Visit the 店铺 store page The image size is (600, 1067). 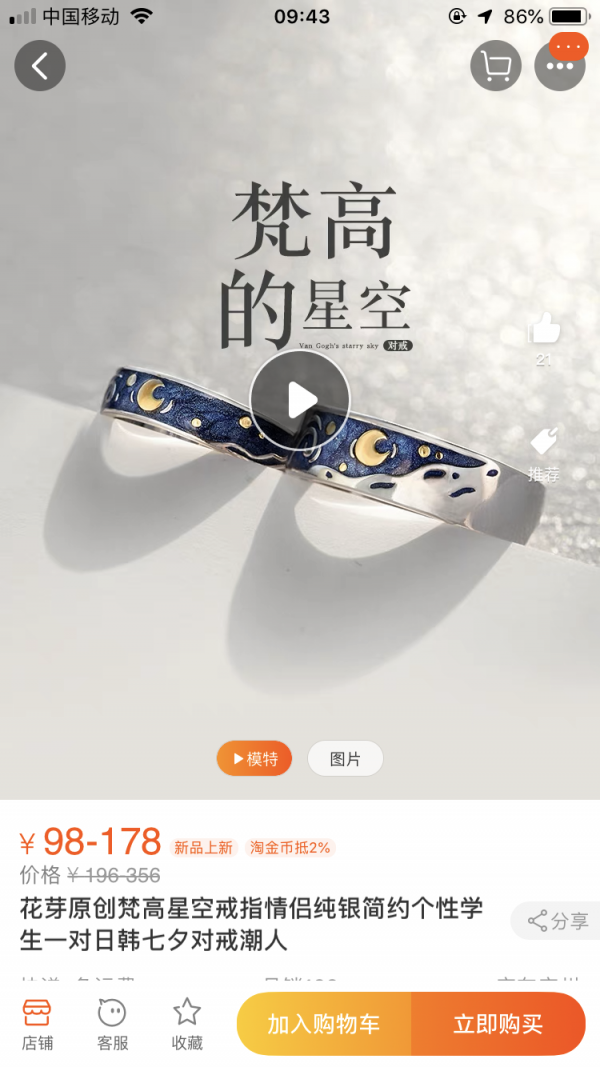[37, 1025]
